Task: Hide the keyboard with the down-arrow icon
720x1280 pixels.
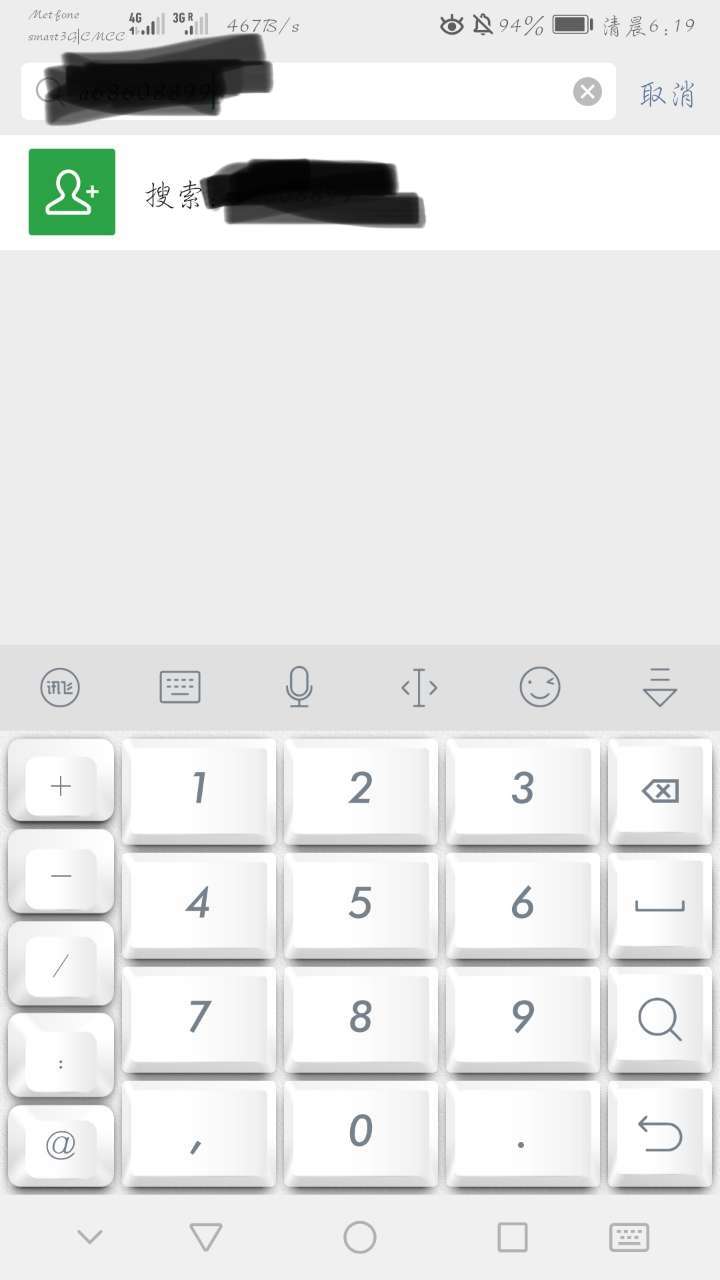Action: point(660,687)
